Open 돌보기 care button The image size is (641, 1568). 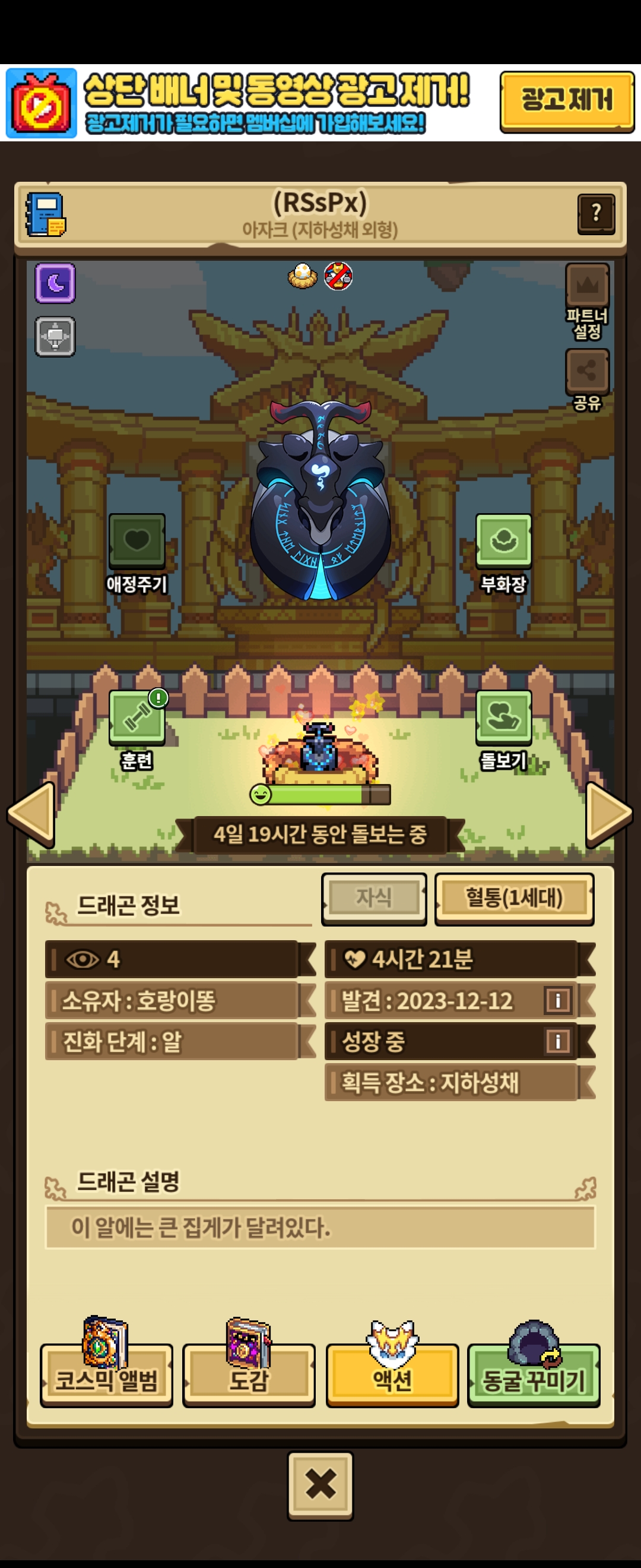point(503,717)
